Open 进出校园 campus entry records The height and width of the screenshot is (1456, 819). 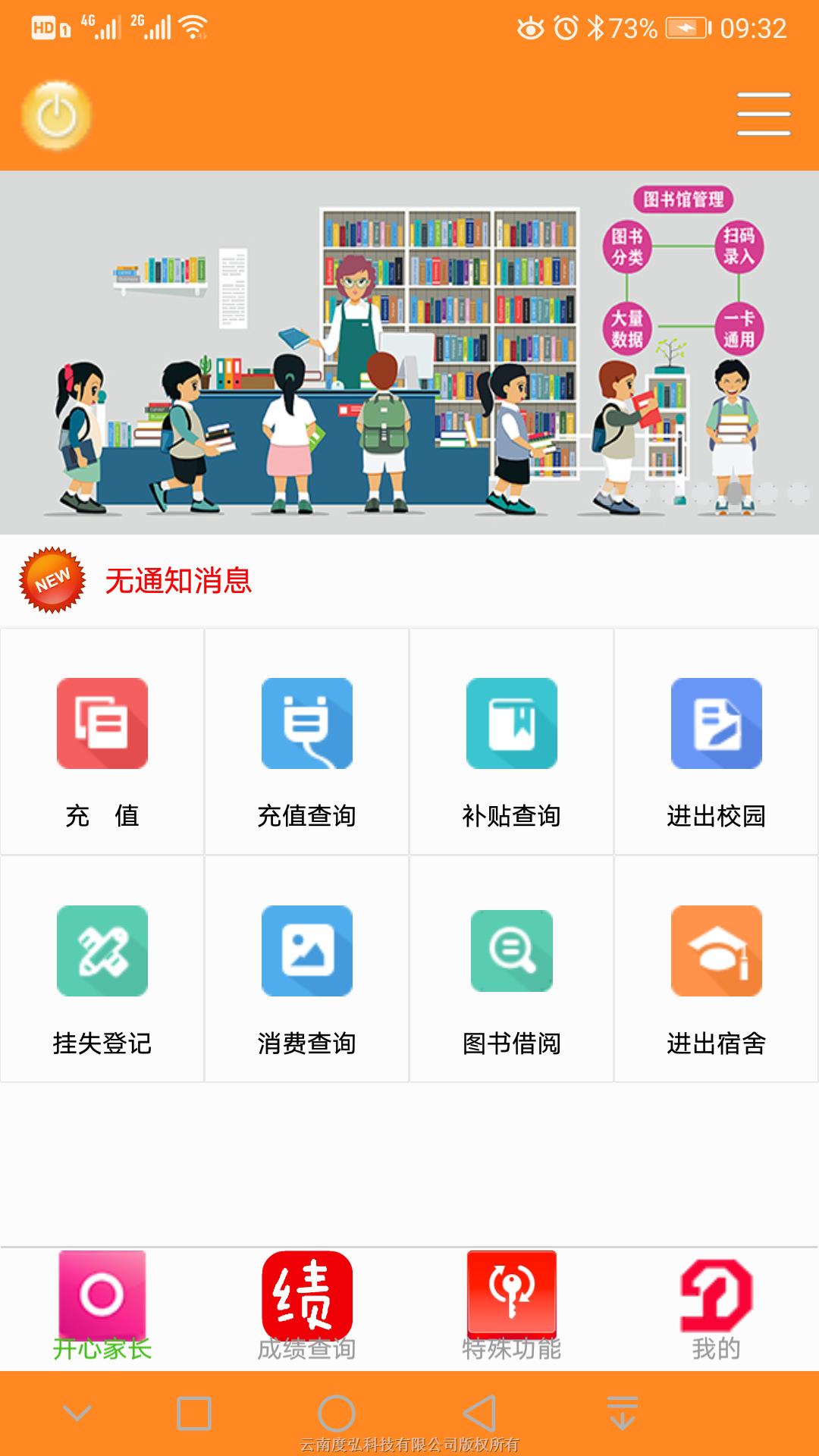717,742
